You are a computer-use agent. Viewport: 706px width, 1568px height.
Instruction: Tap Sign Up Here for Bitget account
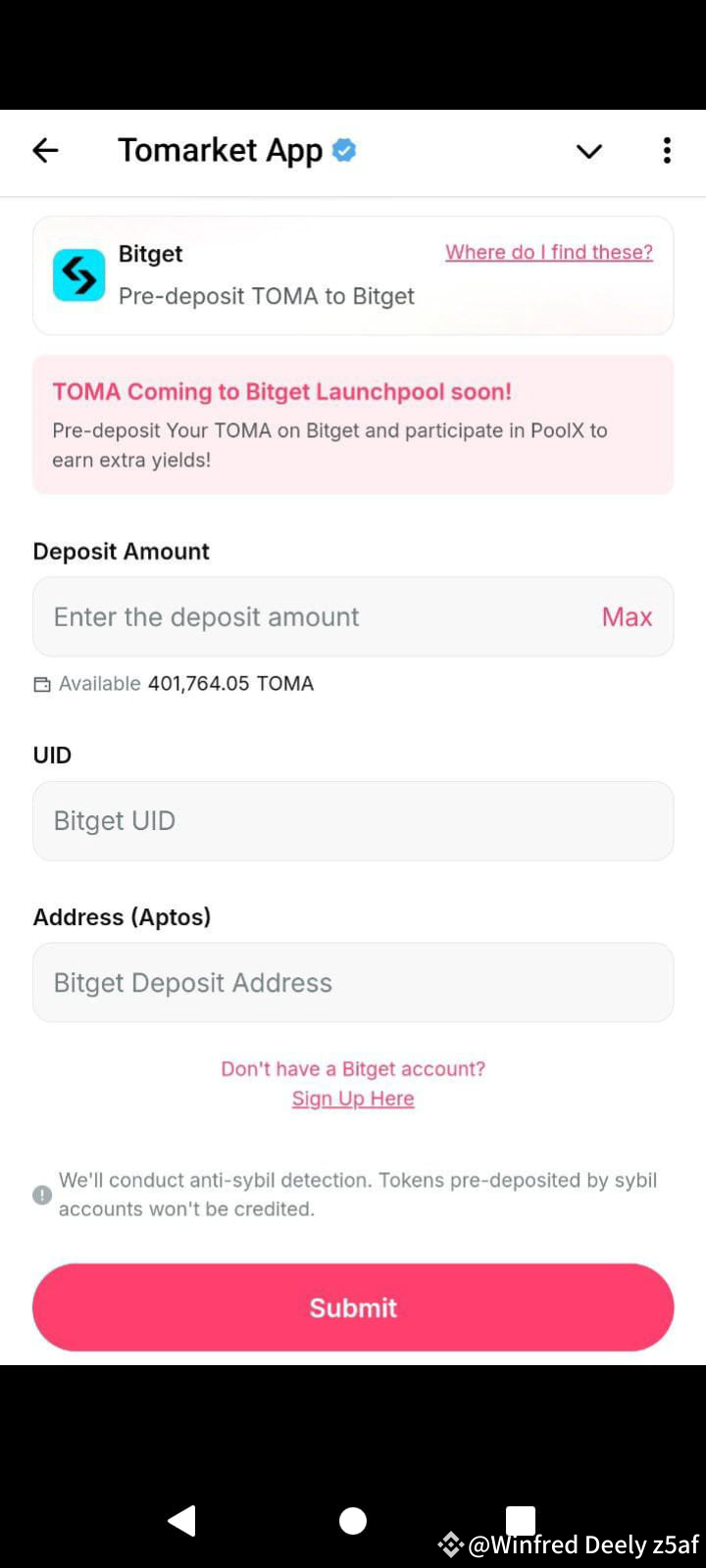352,1099
